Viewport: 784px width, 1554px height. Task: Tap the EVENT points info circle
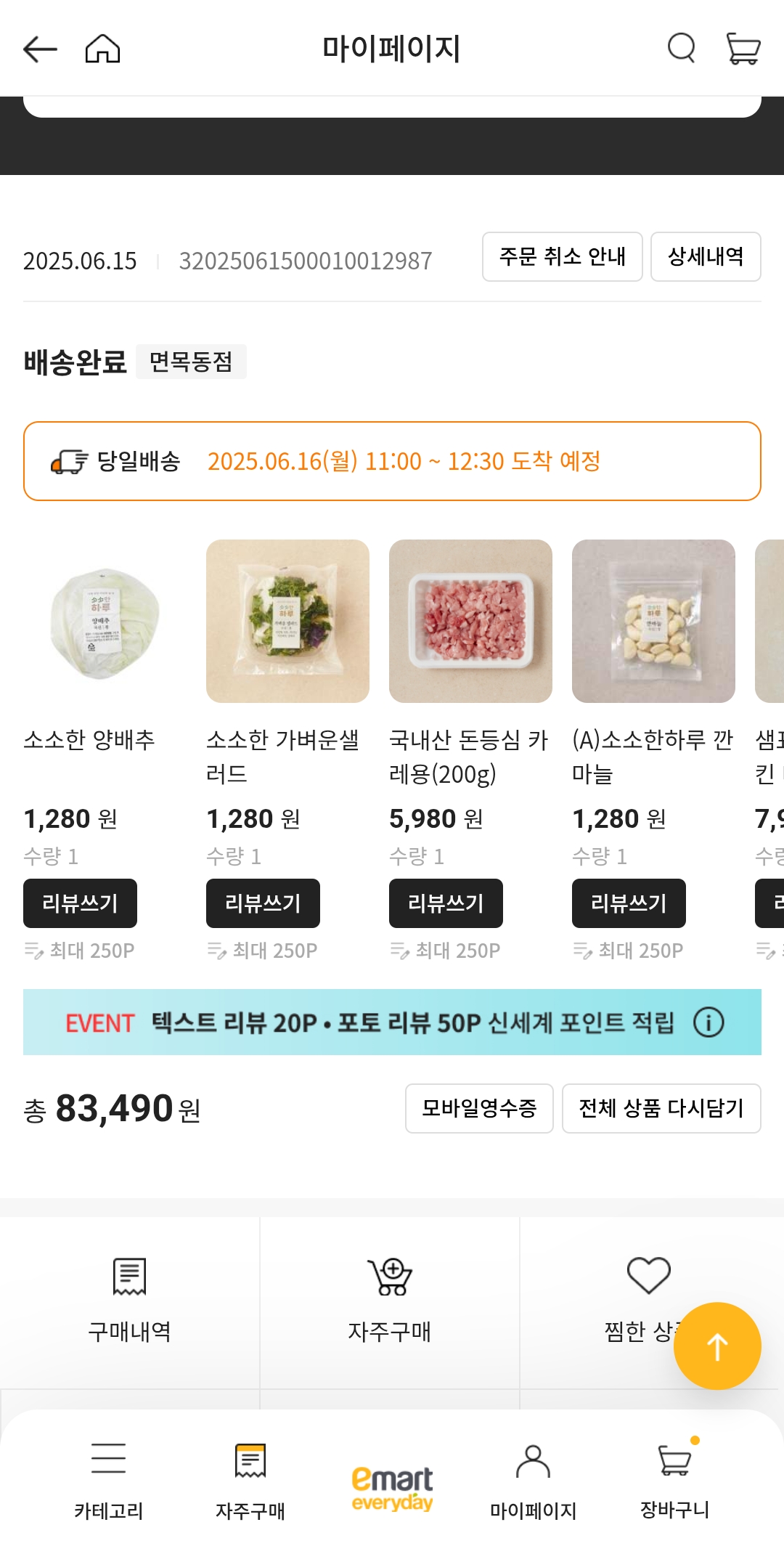707,1024
